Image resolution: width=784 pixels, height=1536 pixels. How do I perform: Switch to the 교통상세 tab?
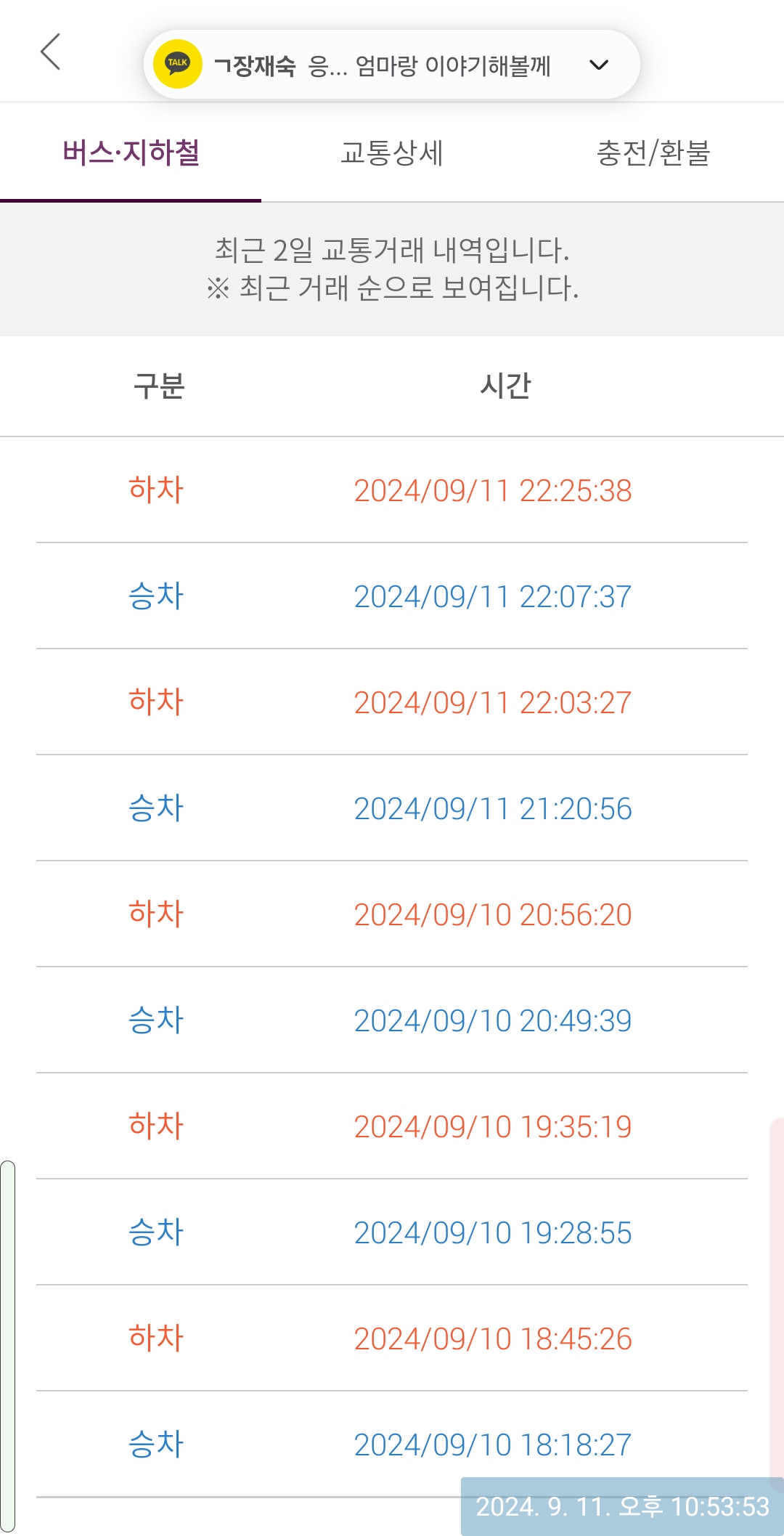392,153
